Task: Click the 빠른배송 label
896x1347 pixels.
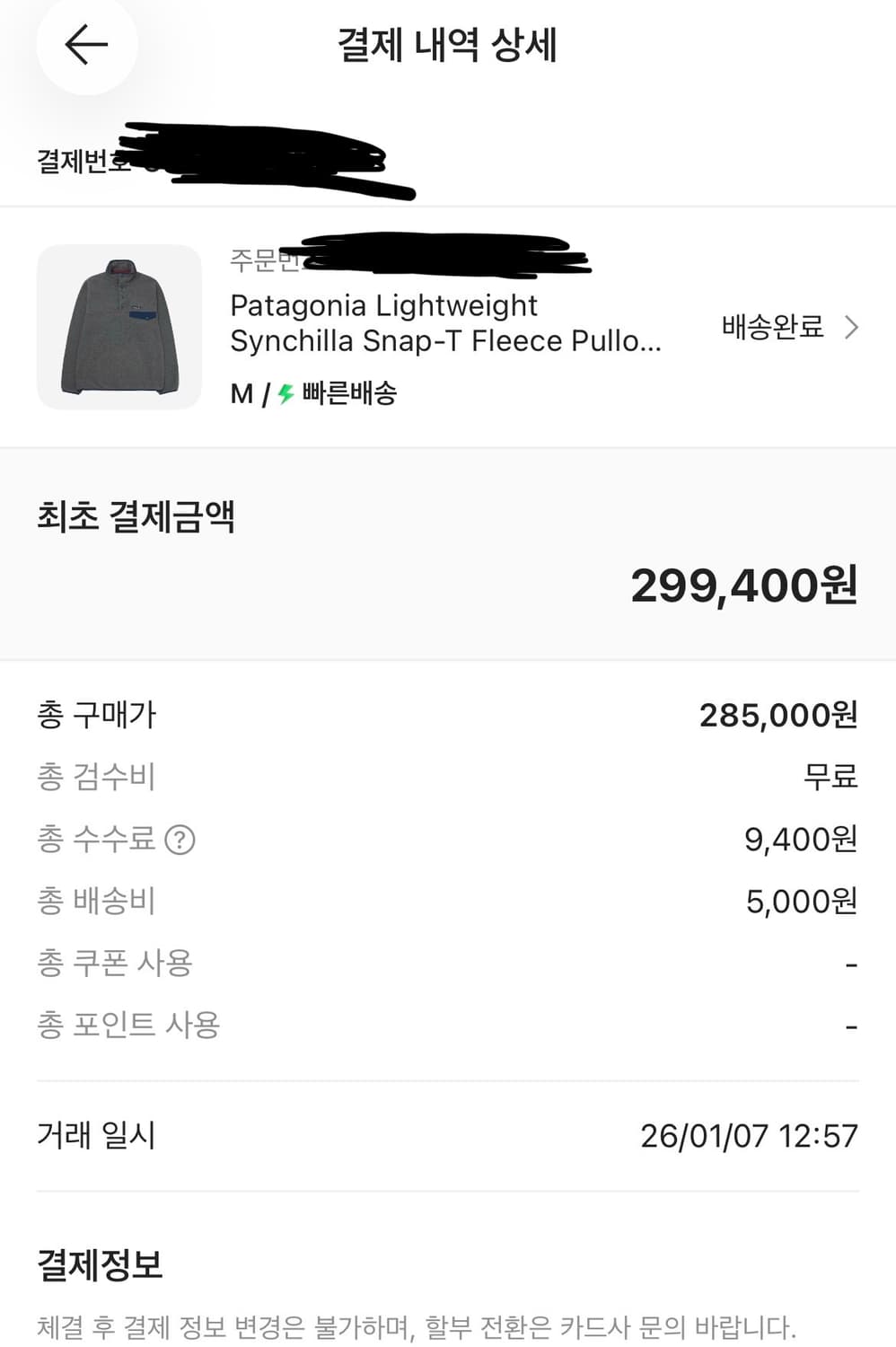Action: tap(349, 392)
